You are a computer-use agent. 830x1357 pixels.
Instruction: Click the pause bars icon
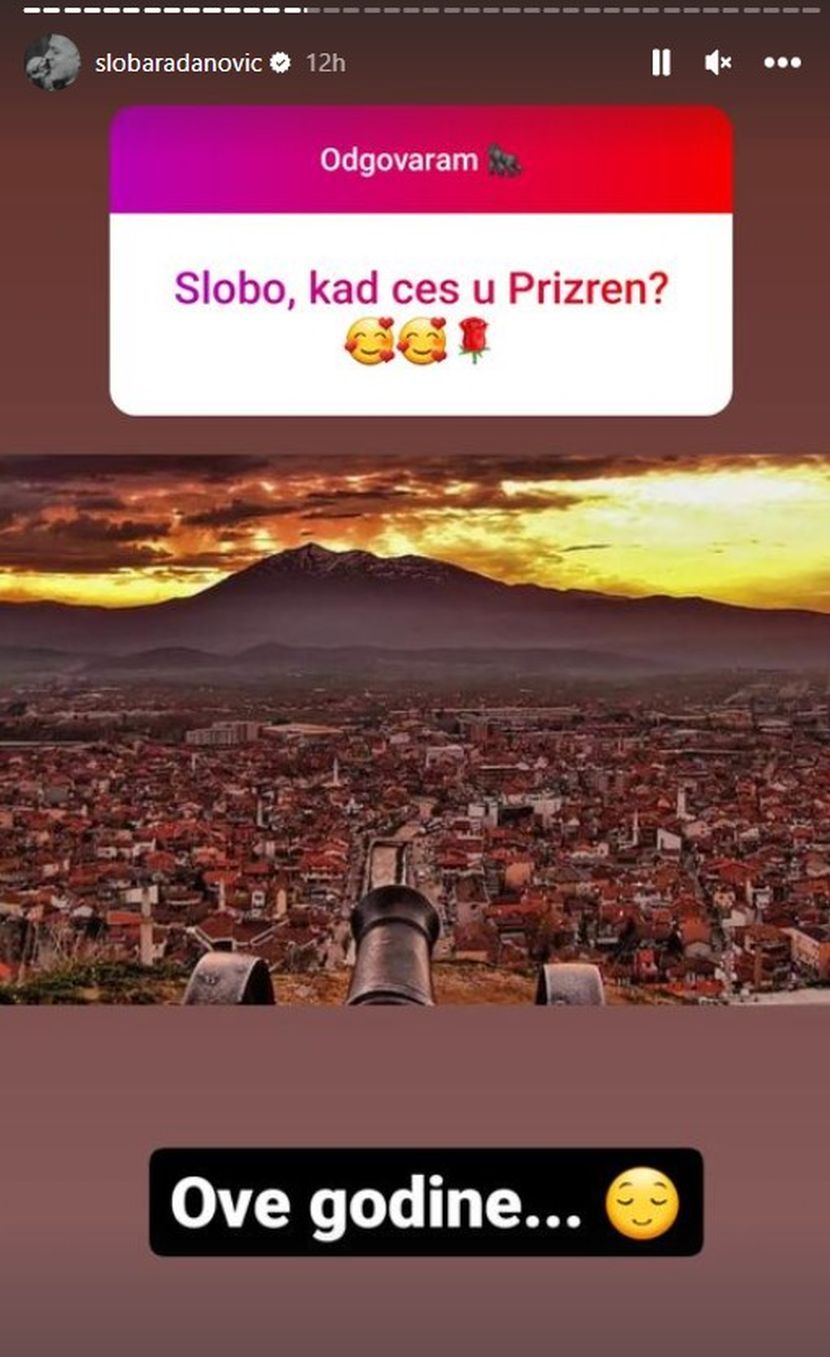(x=661, y=61)
